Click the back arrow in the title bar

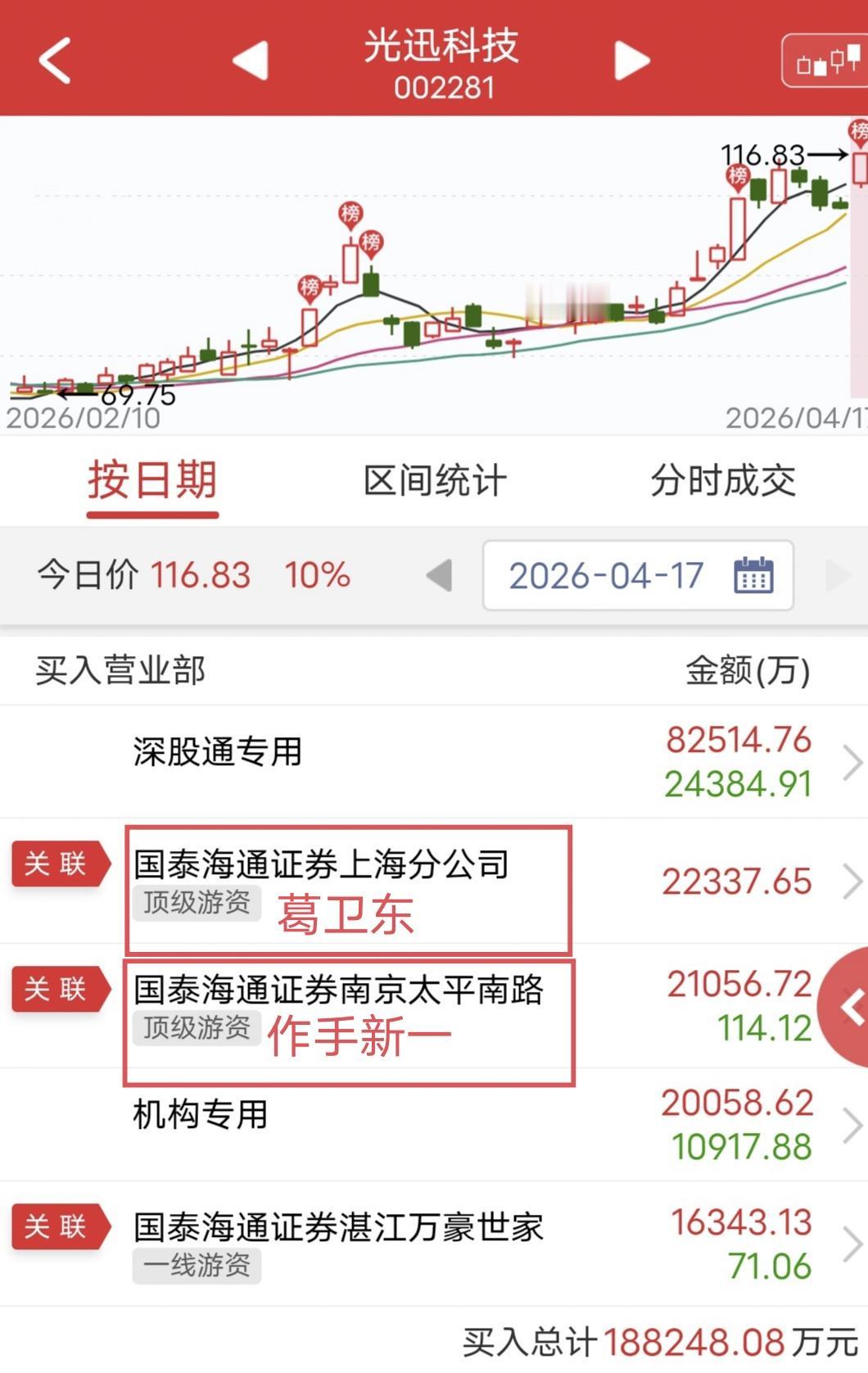coord(54,60)
